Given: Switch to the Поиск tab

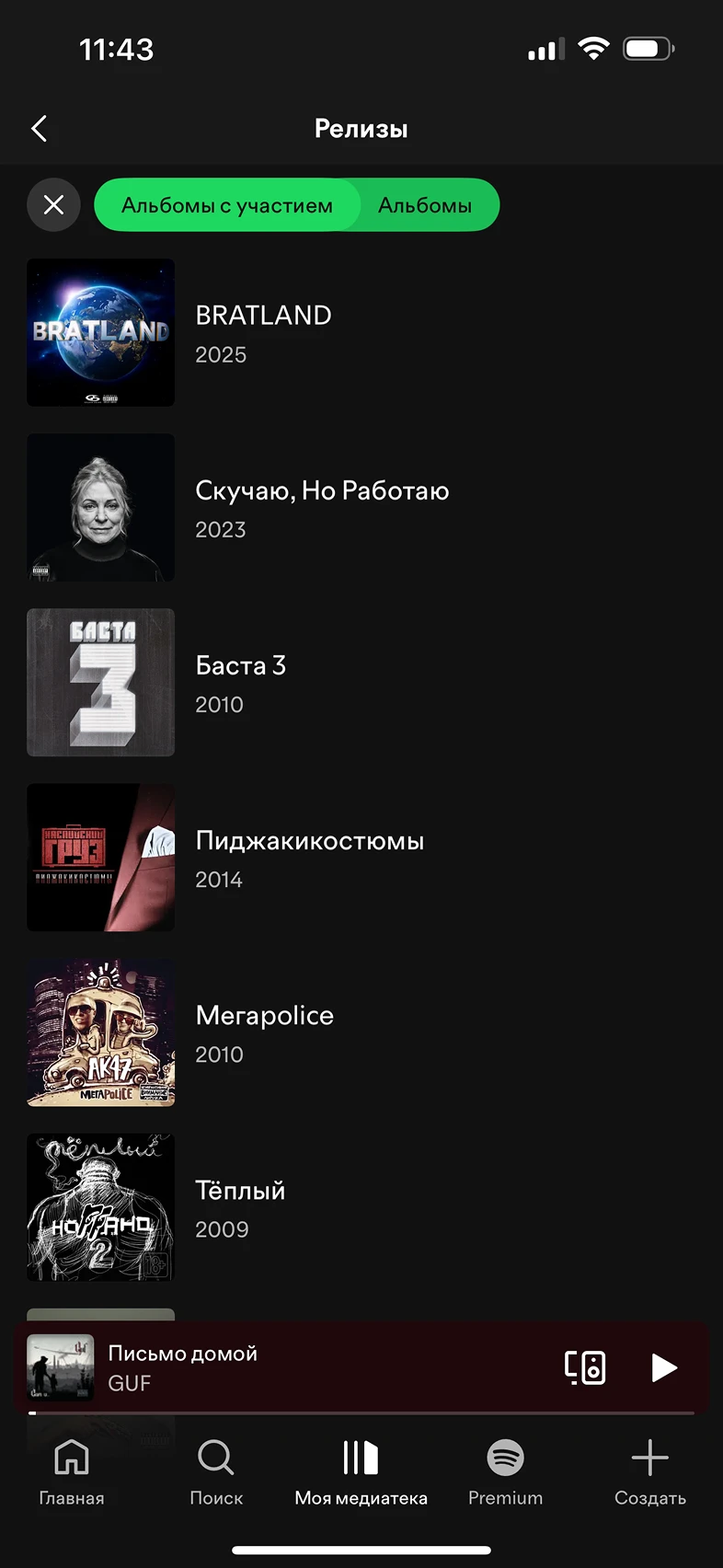Looking at the screenshot, I should click(216, 1471).
